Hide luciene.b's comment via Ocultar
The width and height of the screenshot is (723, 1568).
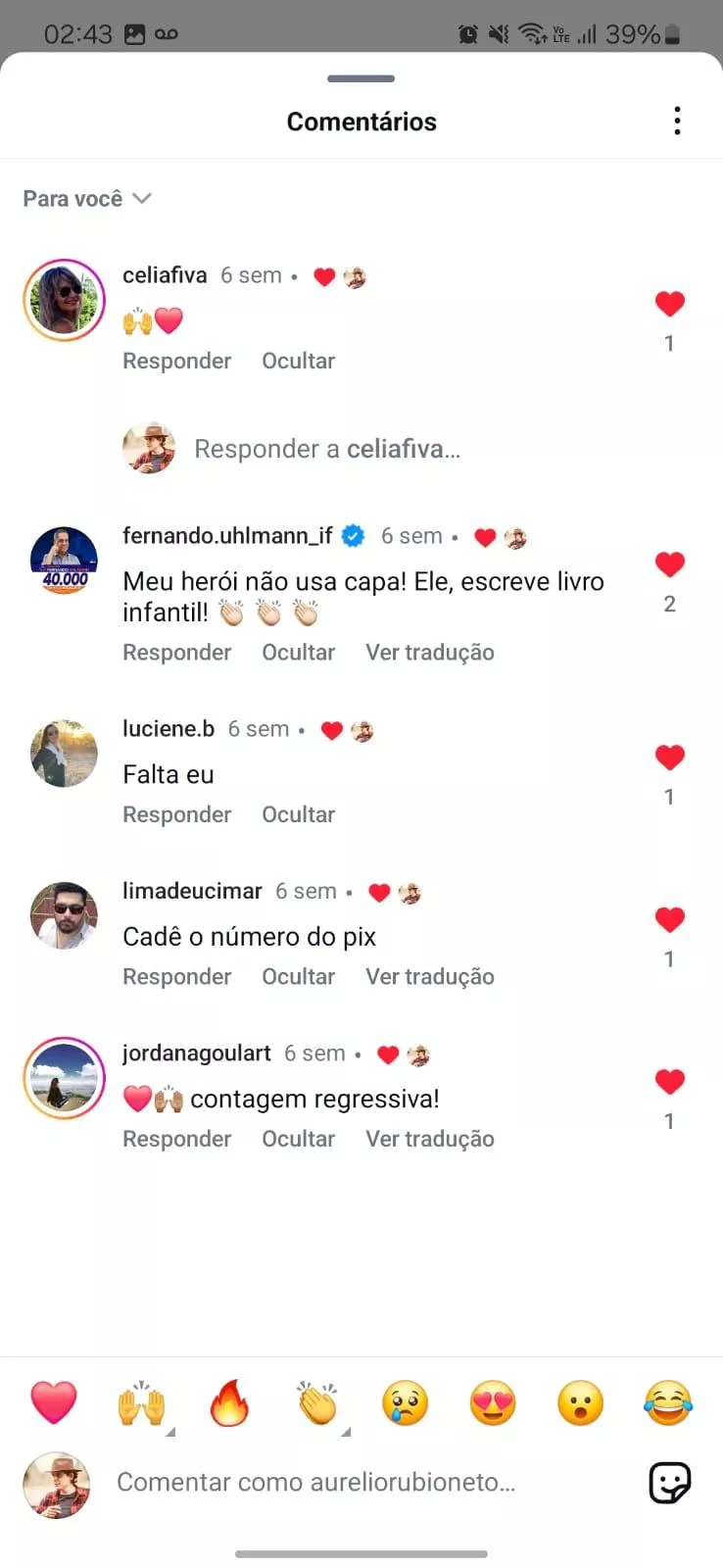pyautogui.click(x=298, y=814)
